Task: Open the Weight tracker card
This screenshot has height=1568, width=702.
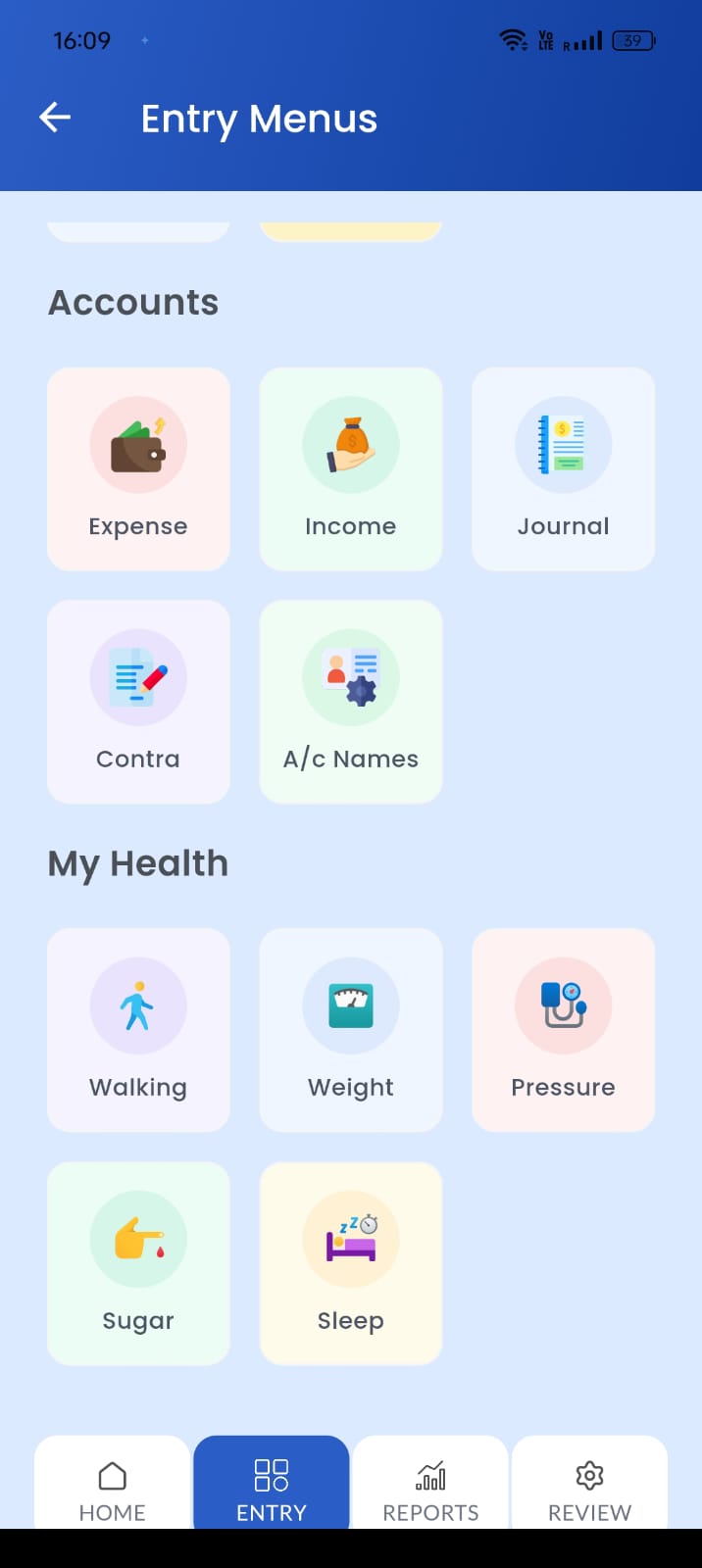Action: (350, 1030)
